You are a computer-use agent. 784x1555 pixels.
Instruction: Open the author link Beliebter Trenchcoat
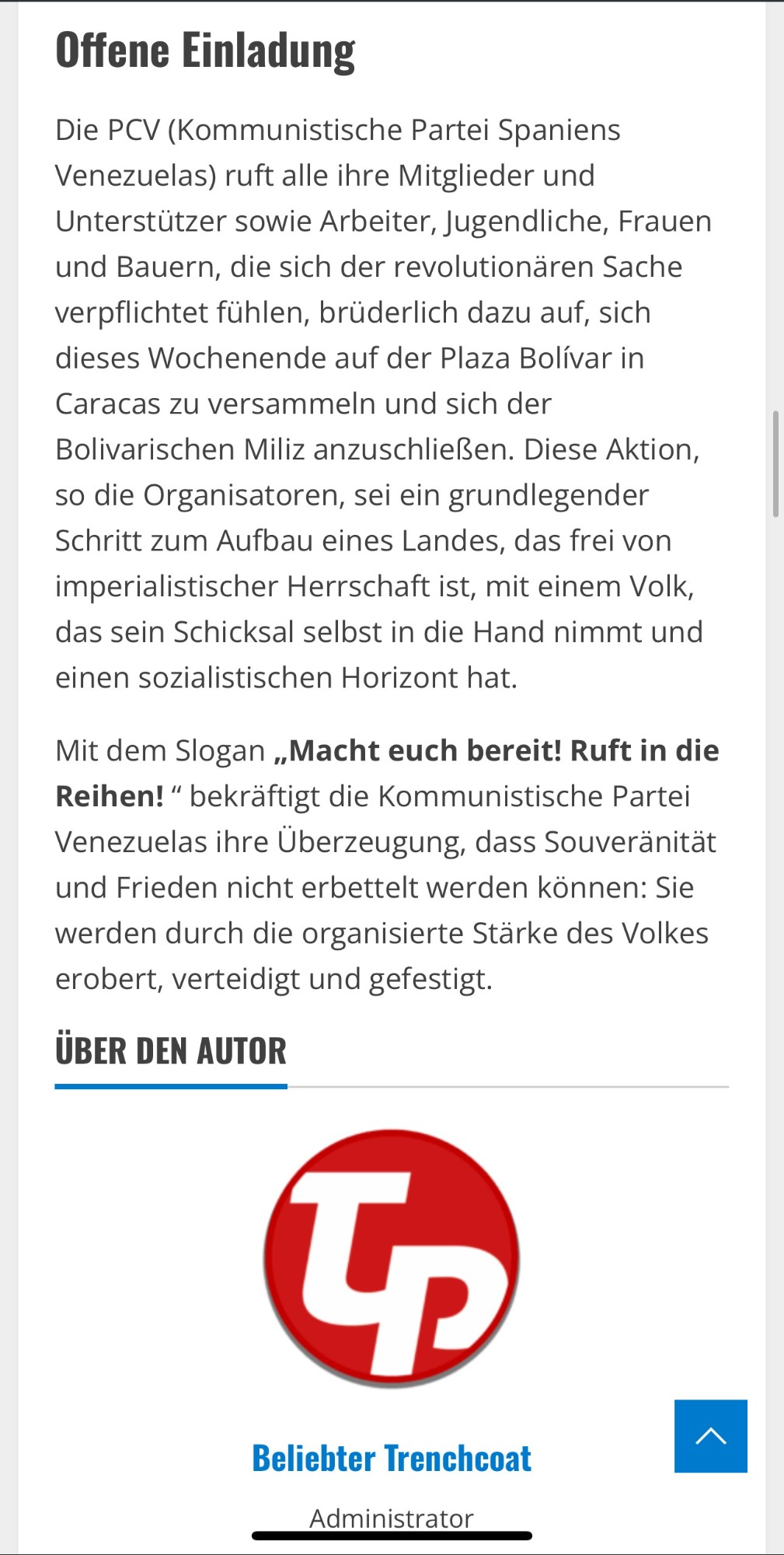pyautogui.click(x=392, y=1458)
